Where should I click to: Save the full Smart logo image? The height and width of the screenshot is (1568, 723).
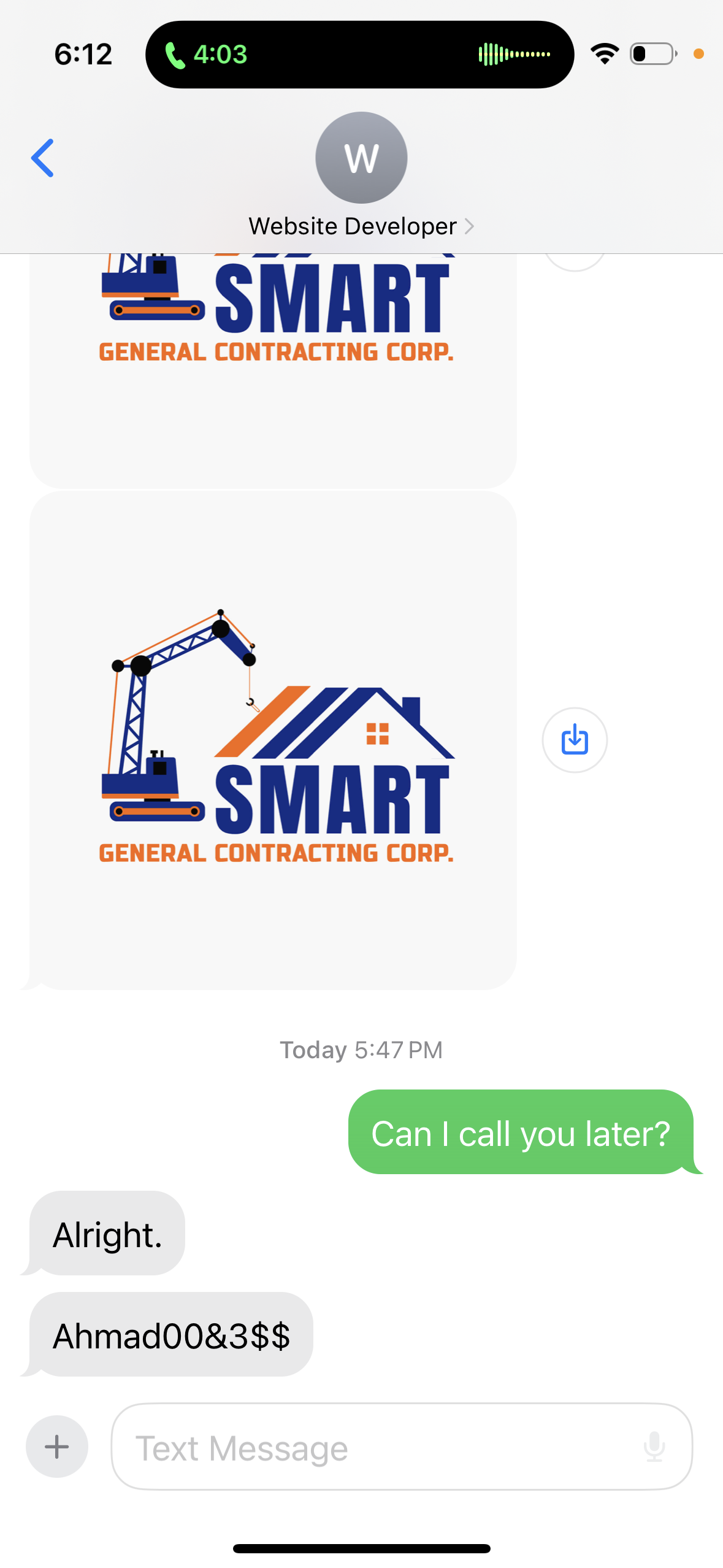[x=575, y=740]
